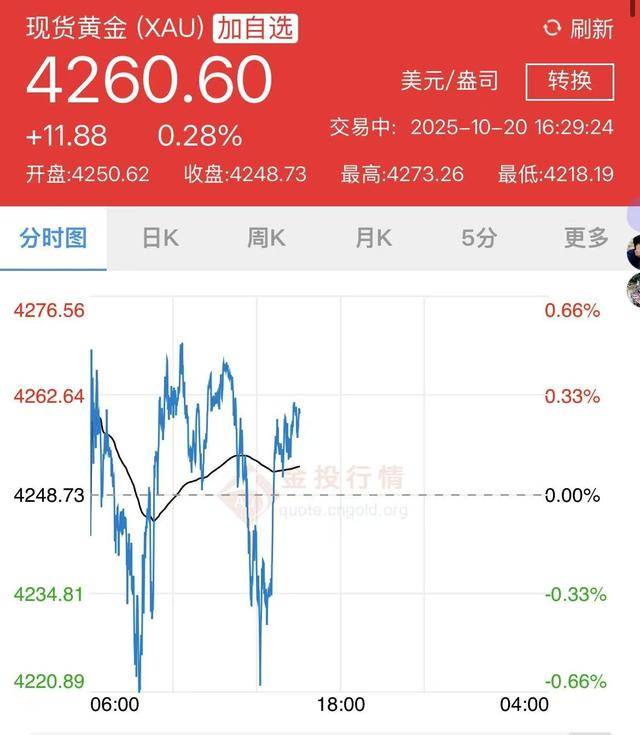
Task: Tap the 转换 unit conversion button
Action: click(x=570, y=81)
